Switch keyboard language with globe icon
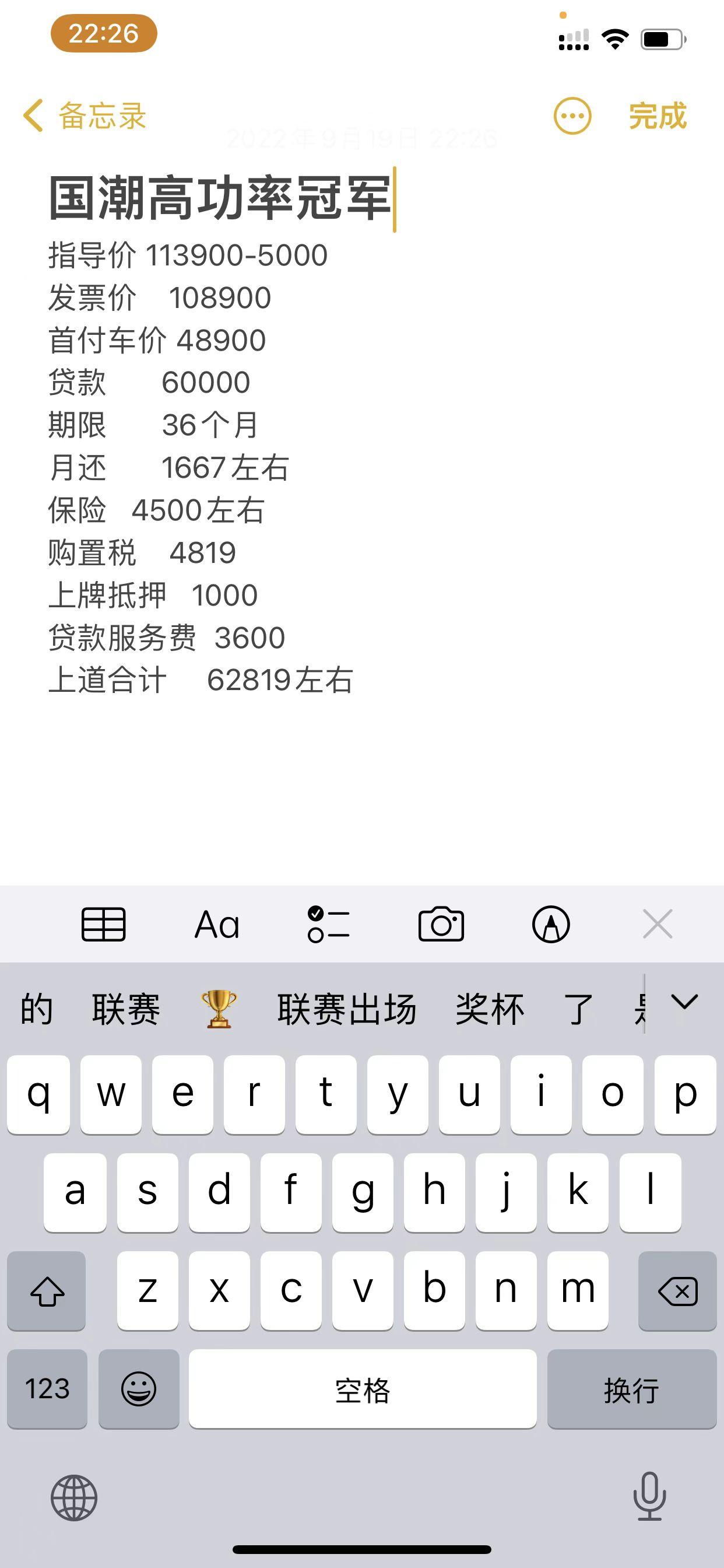724x1568 pixels. pos(74,1498)
